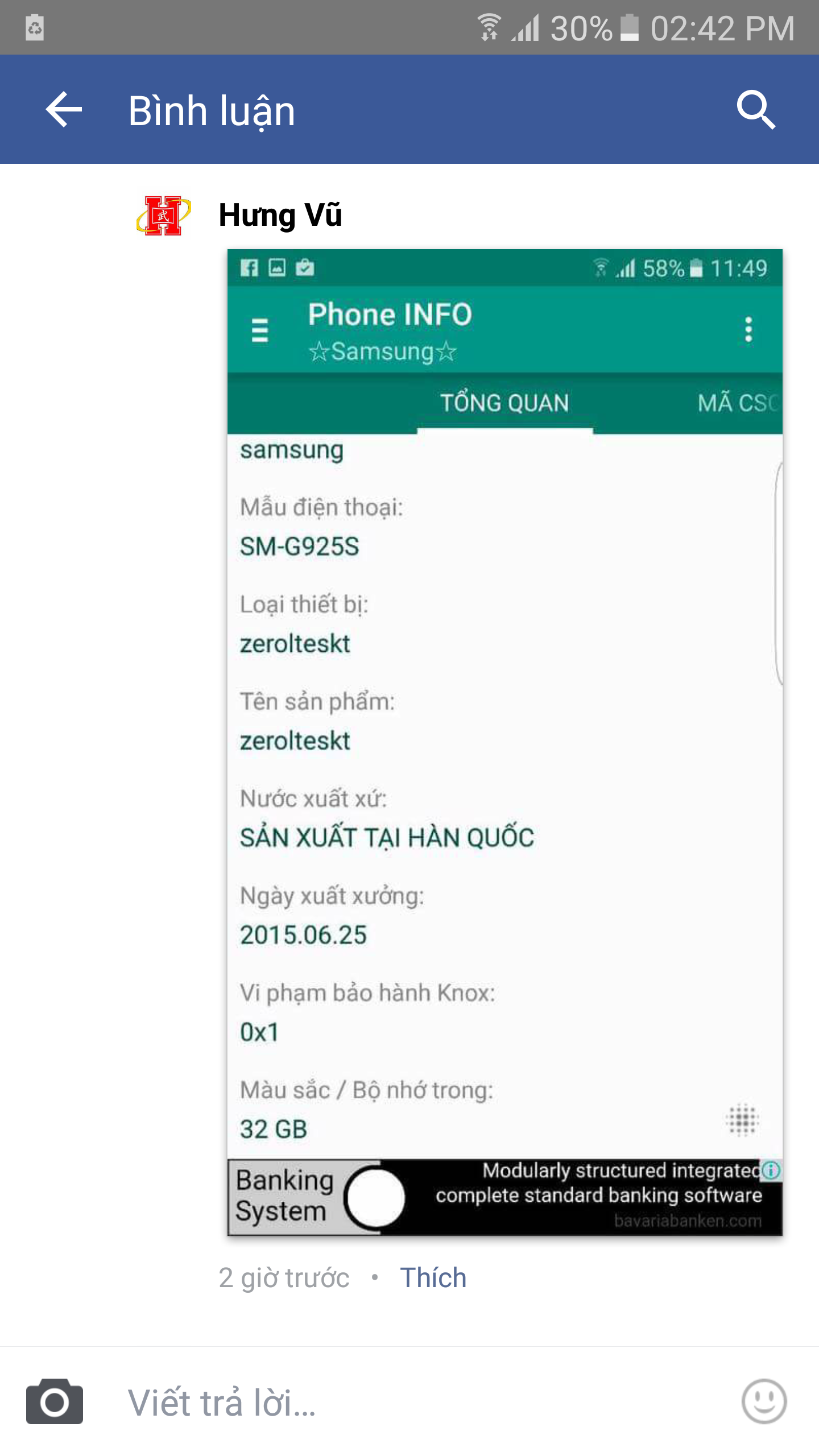Attach a photo with the camera icon
This screenshot has width=819, height=1456.
click(55, 1401)
